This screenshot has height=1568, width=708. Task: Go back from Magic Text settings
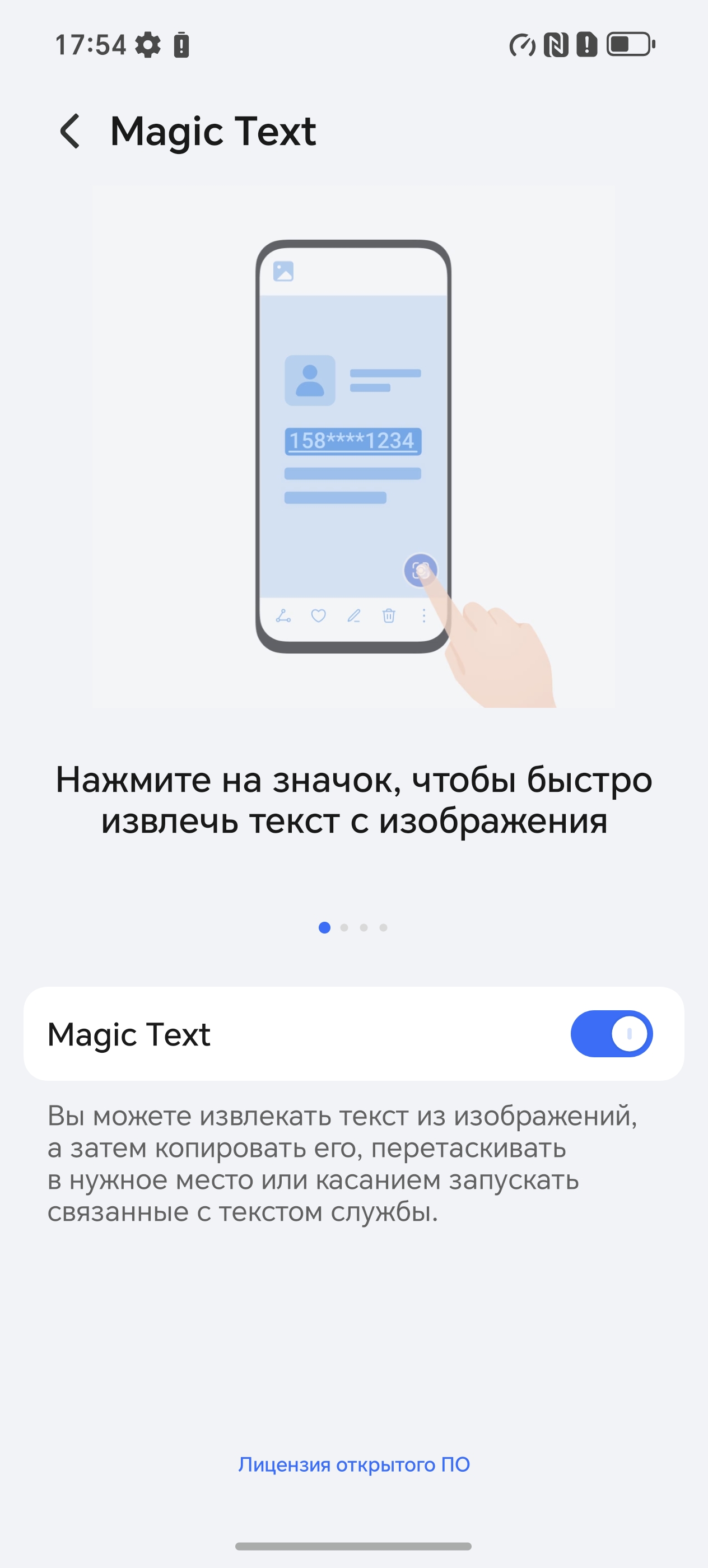pyautogui.click(x=70, y=131)
